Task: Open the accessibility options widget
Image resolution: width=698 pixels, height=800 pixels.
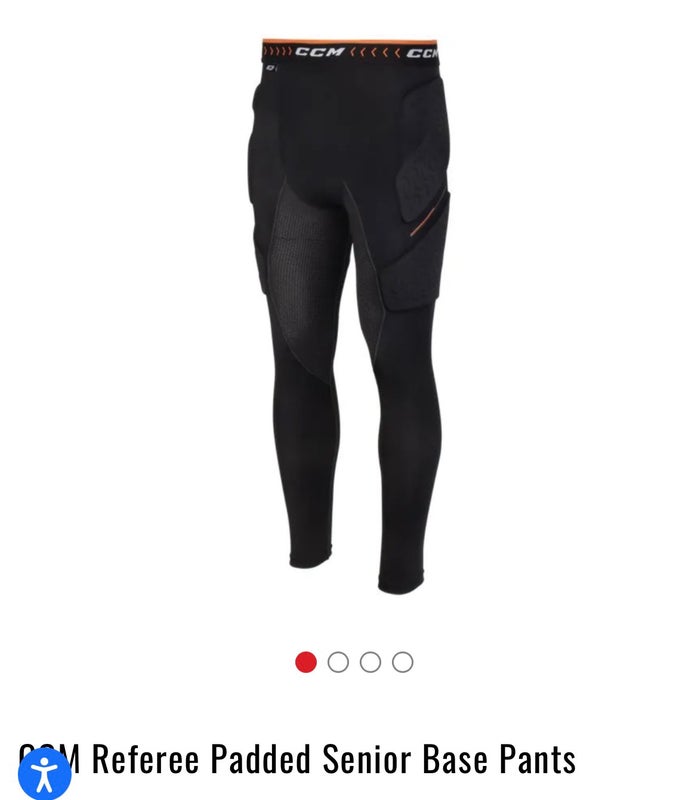Action: tap(45, 773)
